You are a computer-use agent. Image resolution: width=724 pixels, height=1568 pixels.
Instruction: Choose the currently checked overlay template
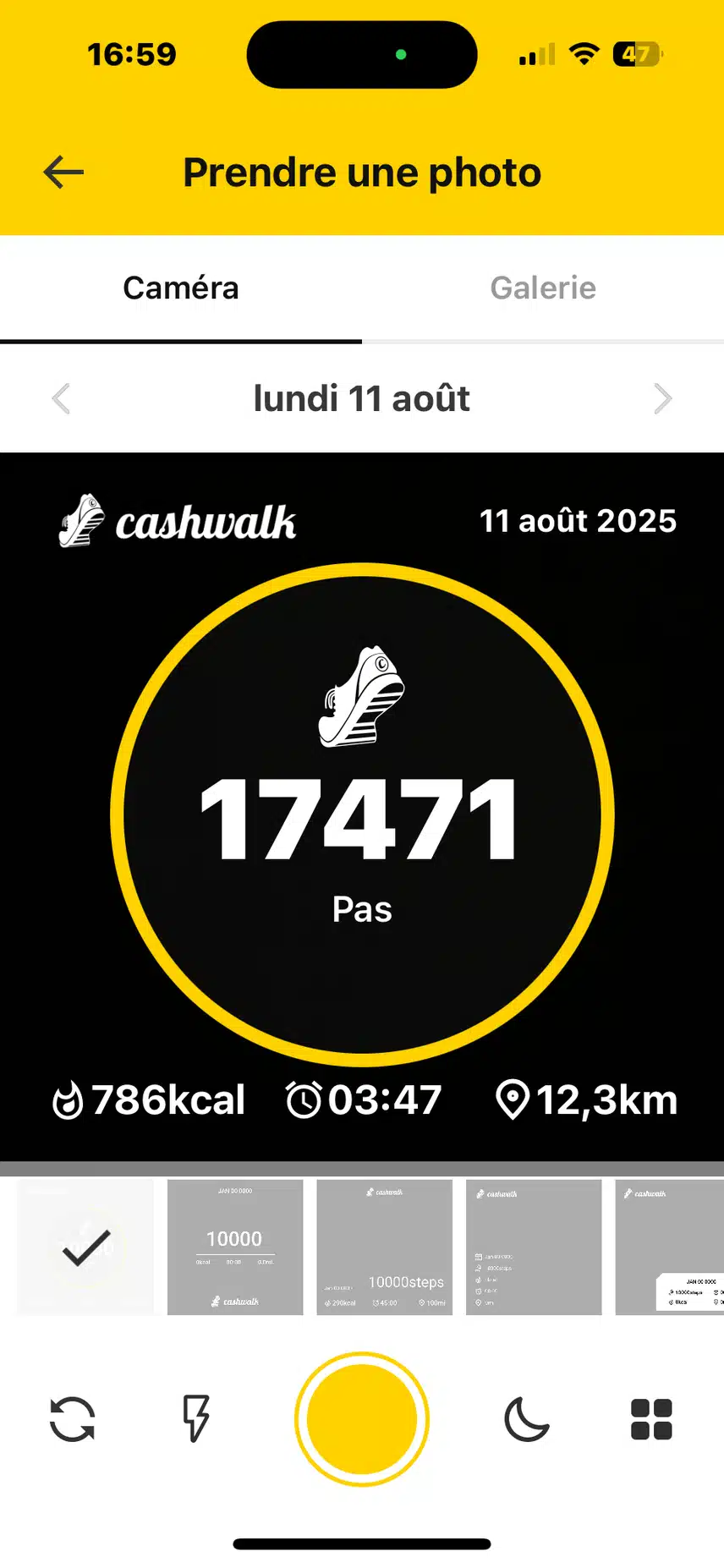pyautogui.click(x=85, y=1247)
